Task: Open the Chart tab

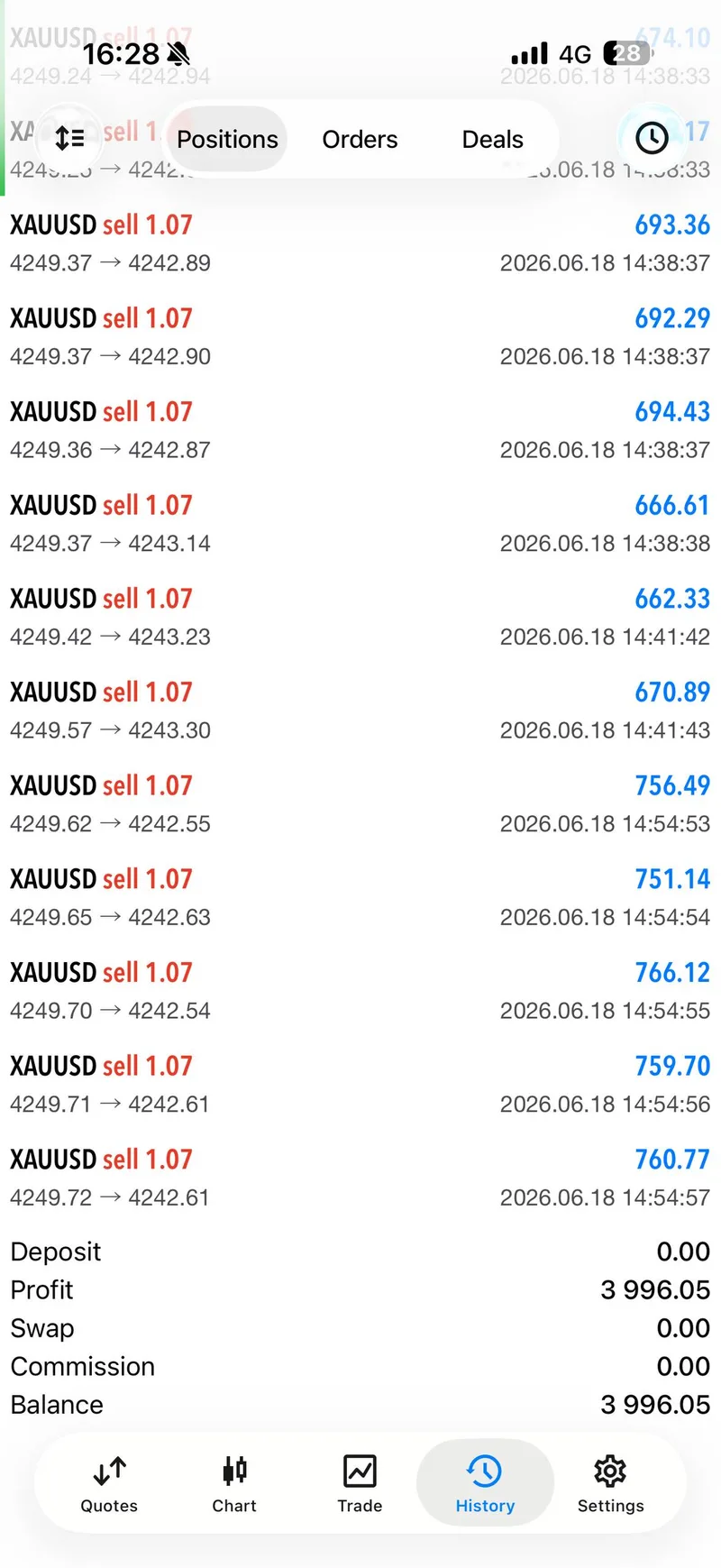Action: coord(234,1483)
